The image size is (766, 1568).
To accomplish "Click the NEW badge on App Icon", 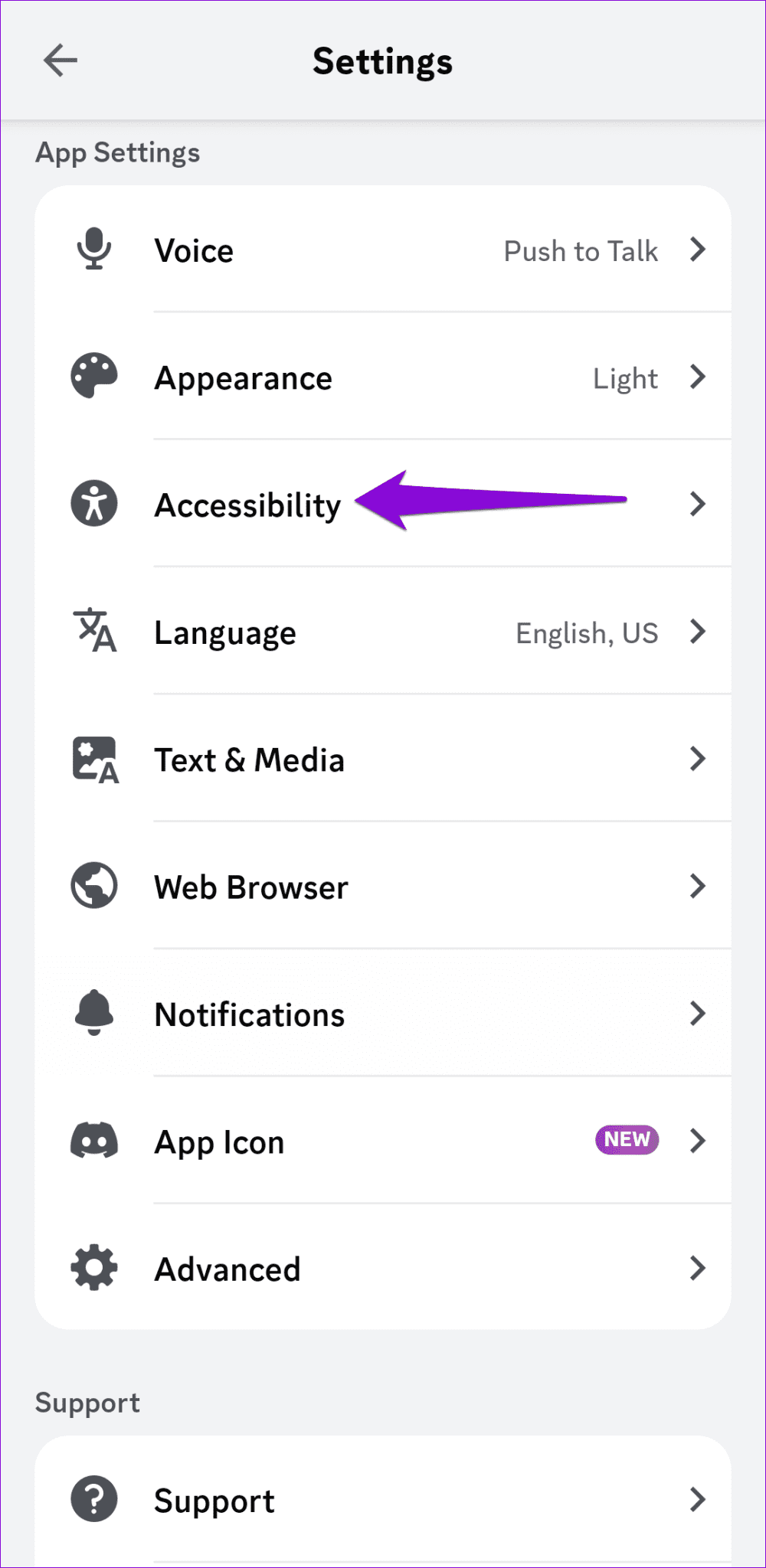I will pyautogui.click(x=627, y=1139).
